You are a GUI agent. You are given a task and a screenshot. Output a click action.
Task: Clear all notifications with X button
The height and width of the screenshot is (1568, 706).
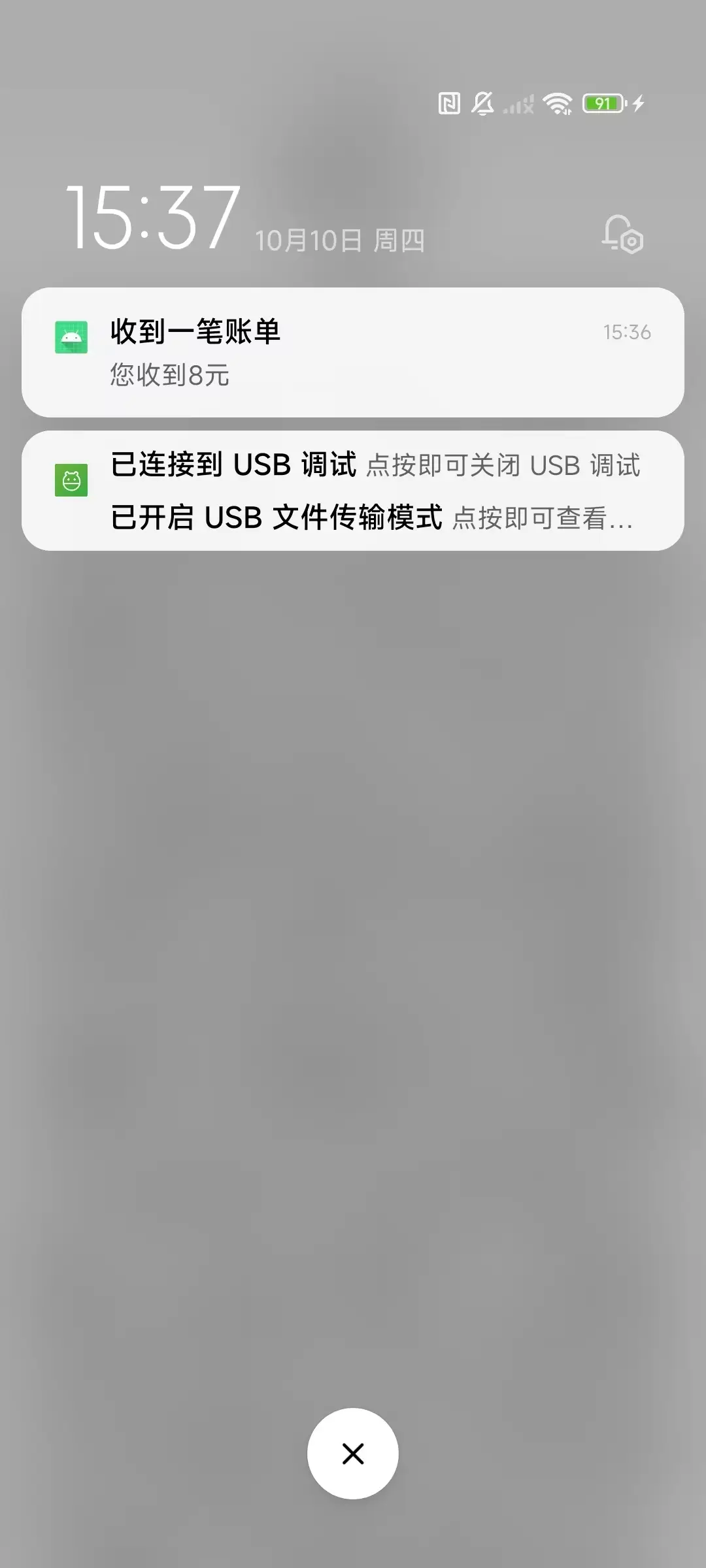click(353, 1454)
